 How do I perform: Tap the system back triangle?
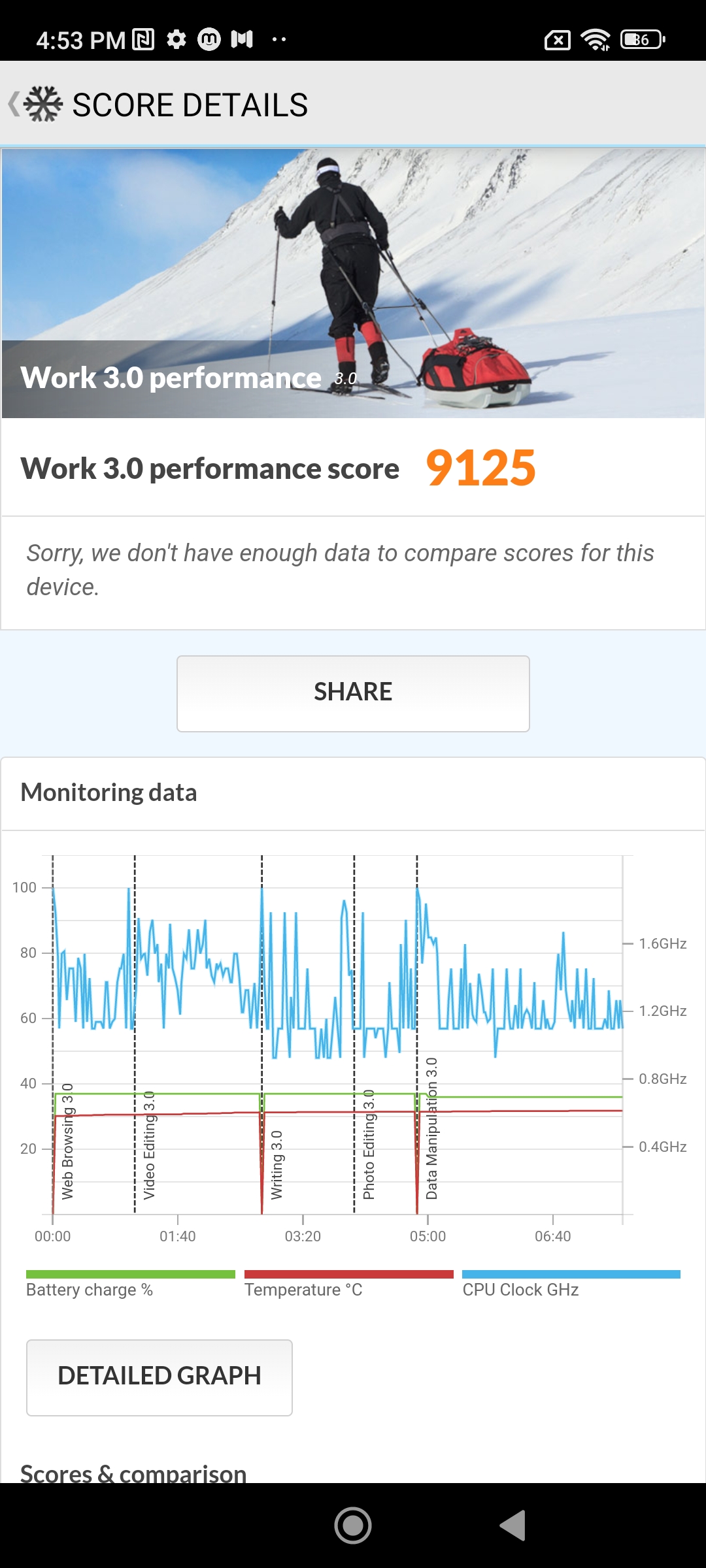pos(513,1526)
